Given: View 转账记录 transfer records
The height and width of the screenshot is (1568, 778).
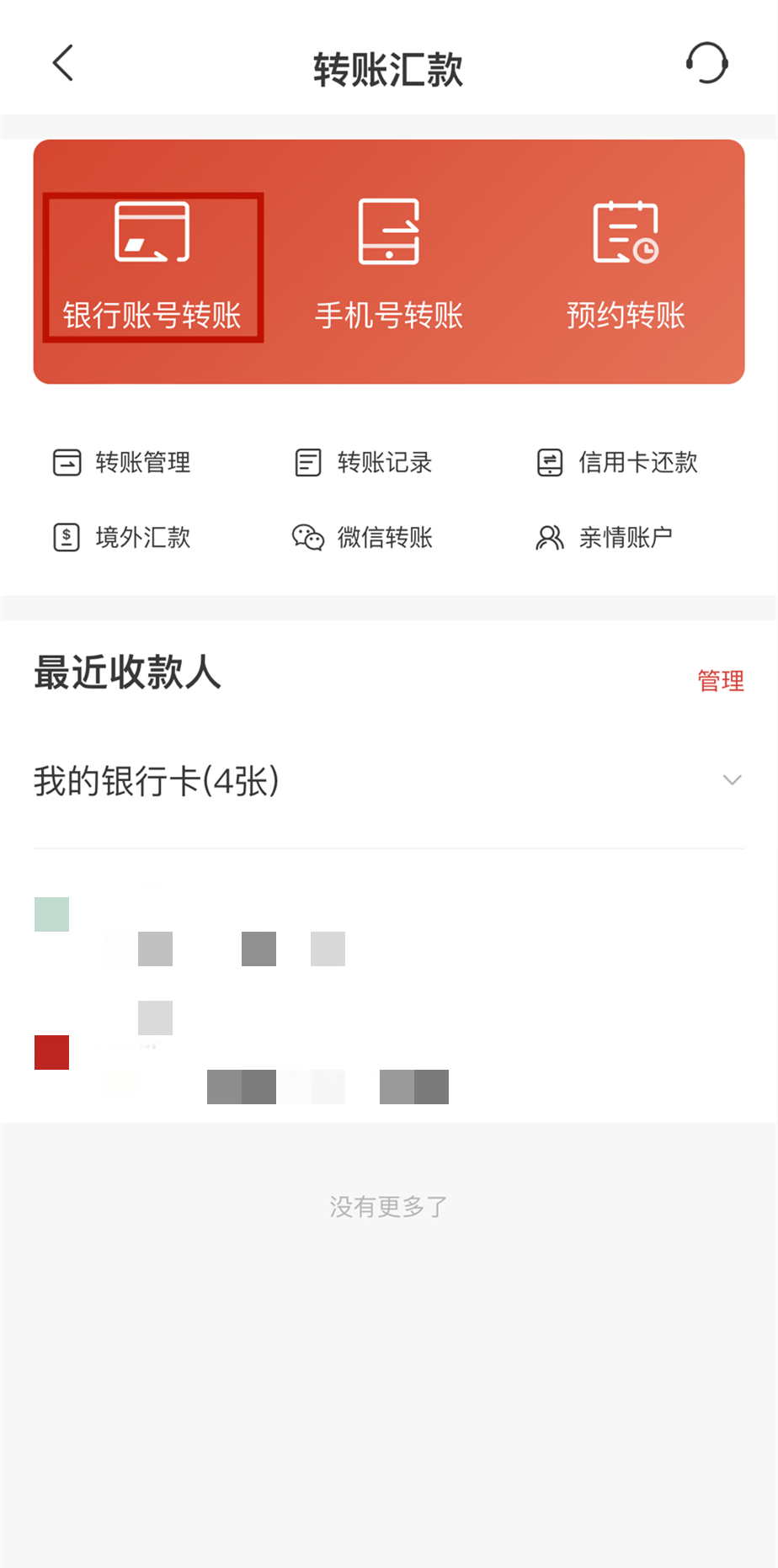Looking at the screenshot, I should 364,462.
